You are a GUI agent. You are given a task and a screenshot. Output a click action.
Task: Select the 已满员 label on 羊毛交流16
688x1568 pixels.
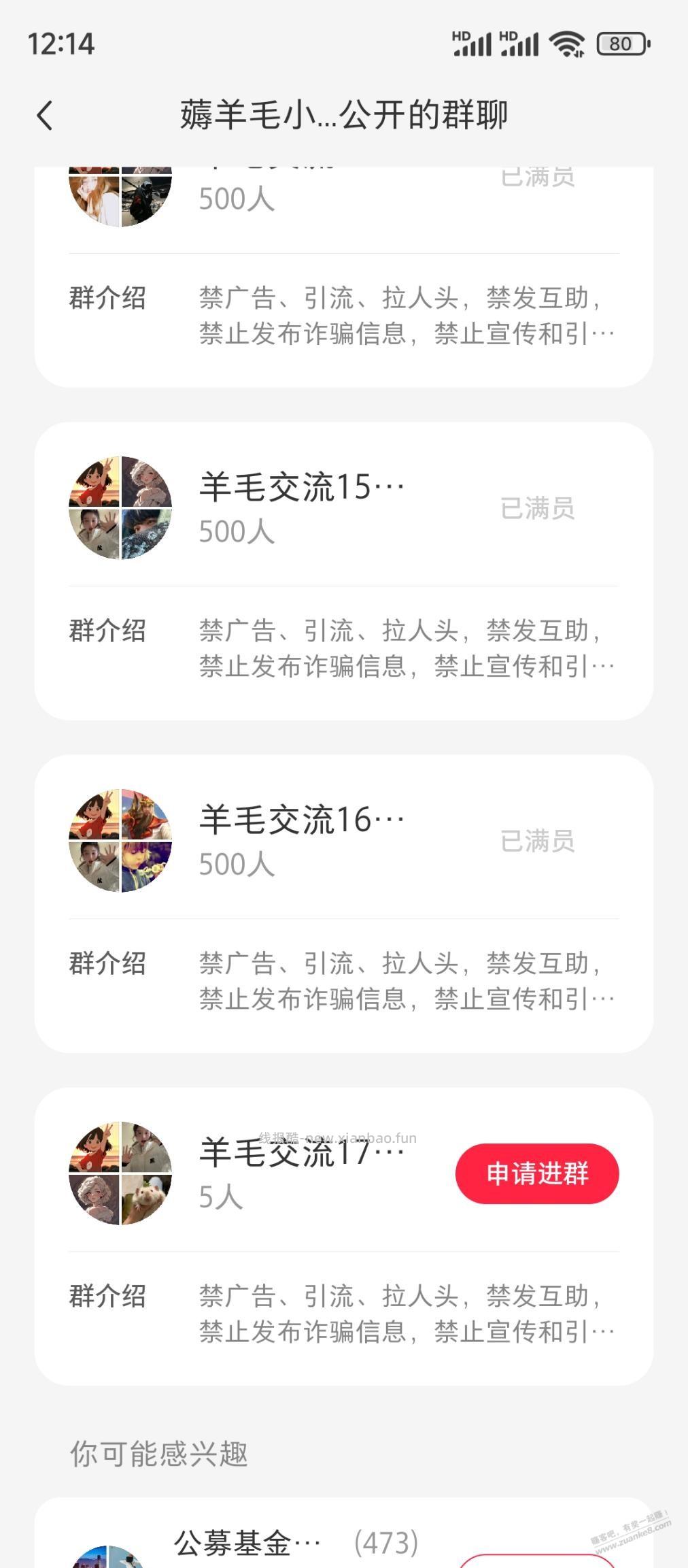(536, 841)
